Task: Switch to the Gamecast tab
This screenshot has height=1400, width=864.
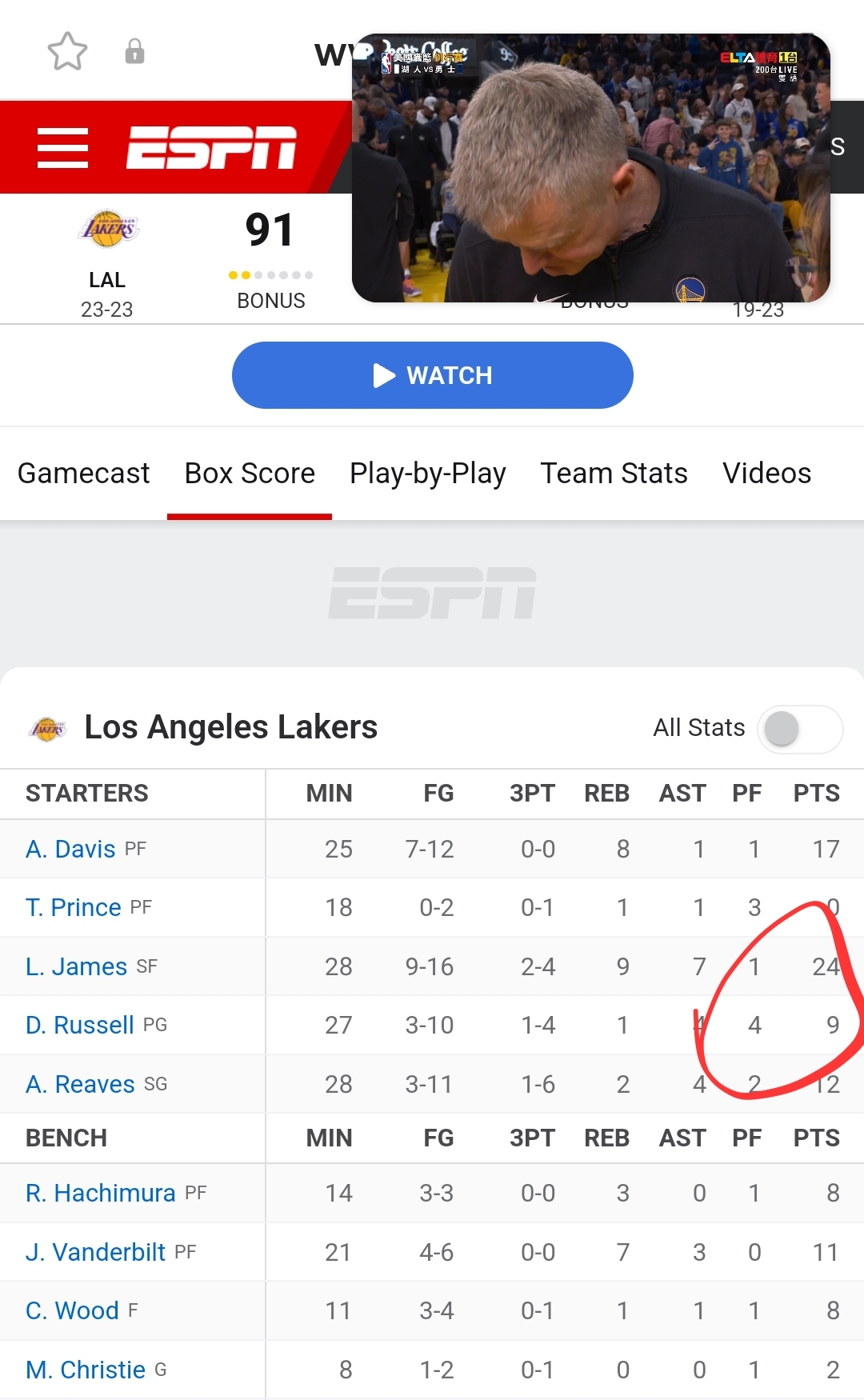Action: [x=84, y=473]
